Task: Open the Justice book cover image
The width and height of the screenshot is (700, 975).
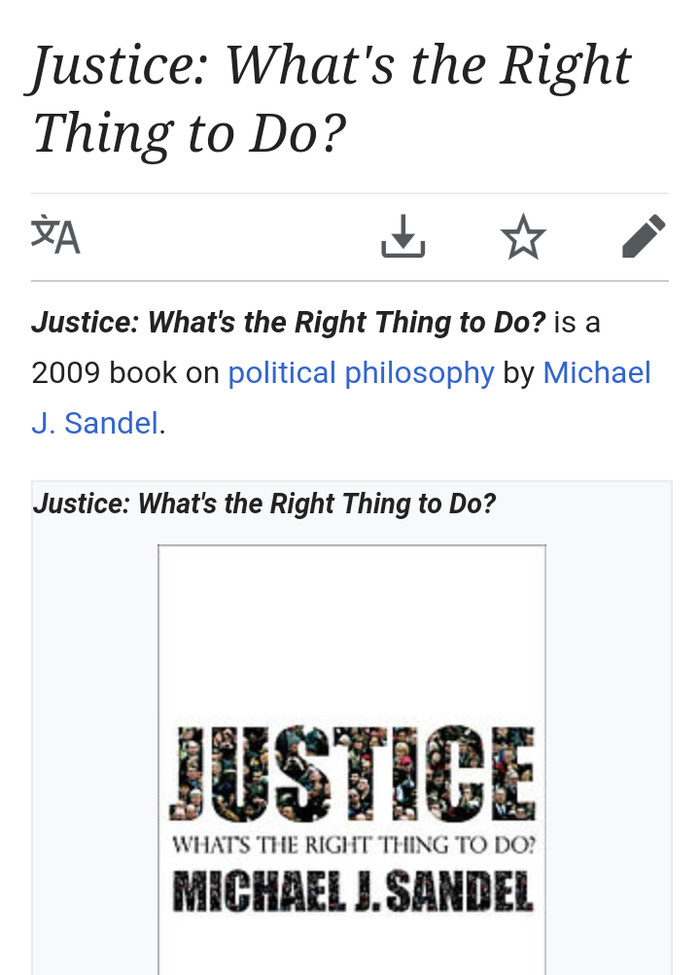Action: pyautogui.click(x=352, y=760)
